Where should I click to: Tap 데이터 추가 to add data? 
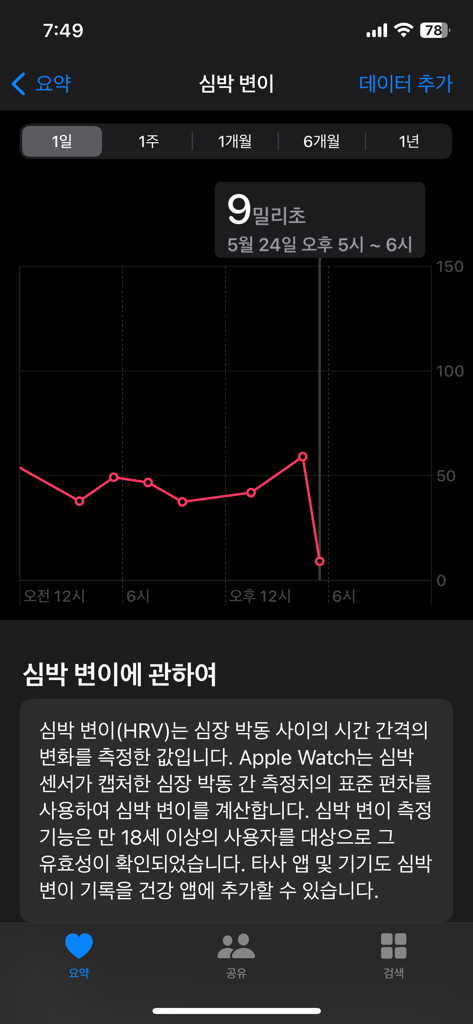pyautogui.click(x=405, y=84)
